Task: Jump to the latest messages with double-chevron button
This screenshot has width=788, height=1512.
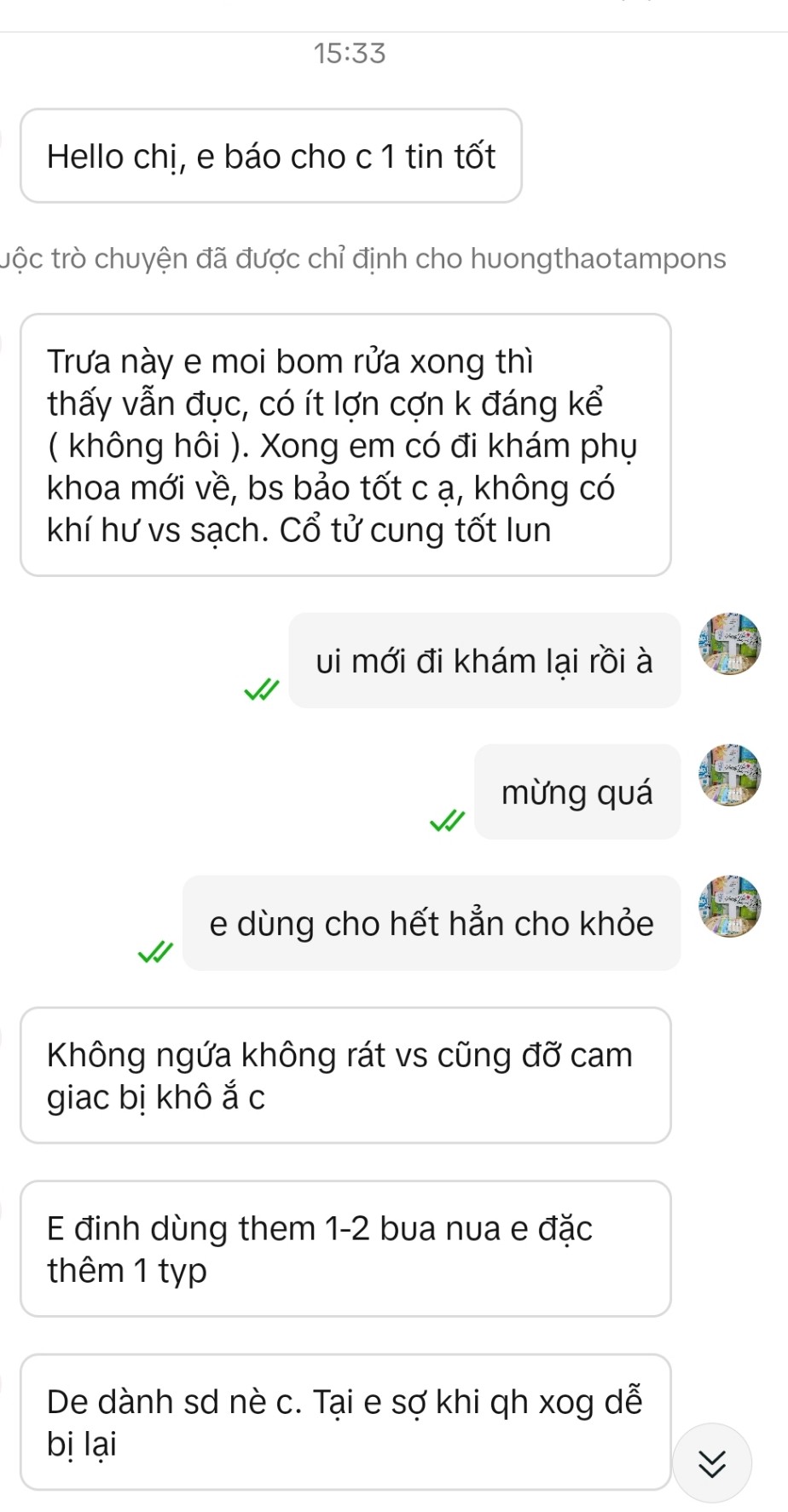Action: 711,1463
